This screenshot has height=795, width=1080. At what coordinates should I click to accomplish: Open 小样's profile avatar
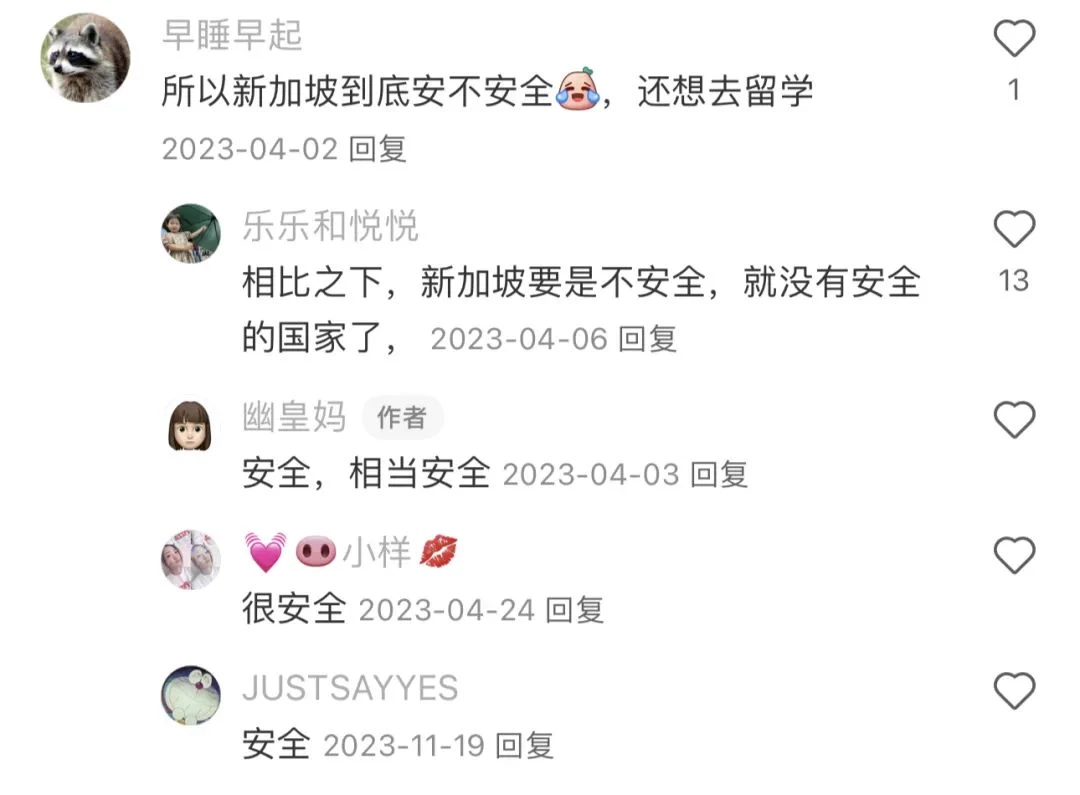tap(191, 560)
